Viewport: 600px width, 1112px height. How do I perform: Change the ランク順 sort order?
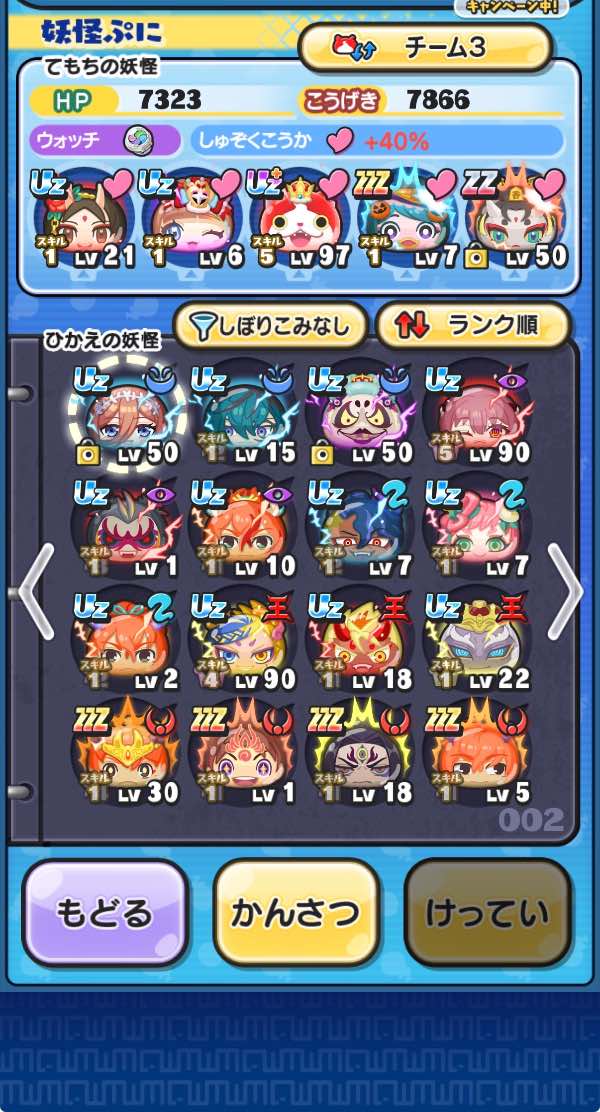472,324
